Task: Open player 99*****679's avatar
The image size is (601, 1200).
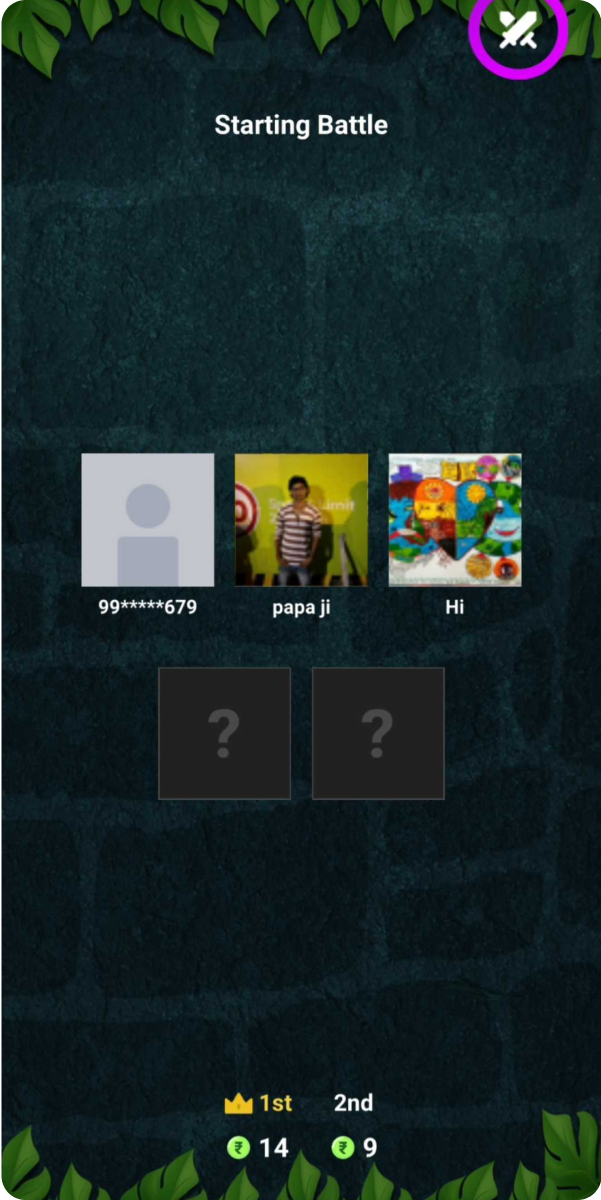Action: coord(148,520)
